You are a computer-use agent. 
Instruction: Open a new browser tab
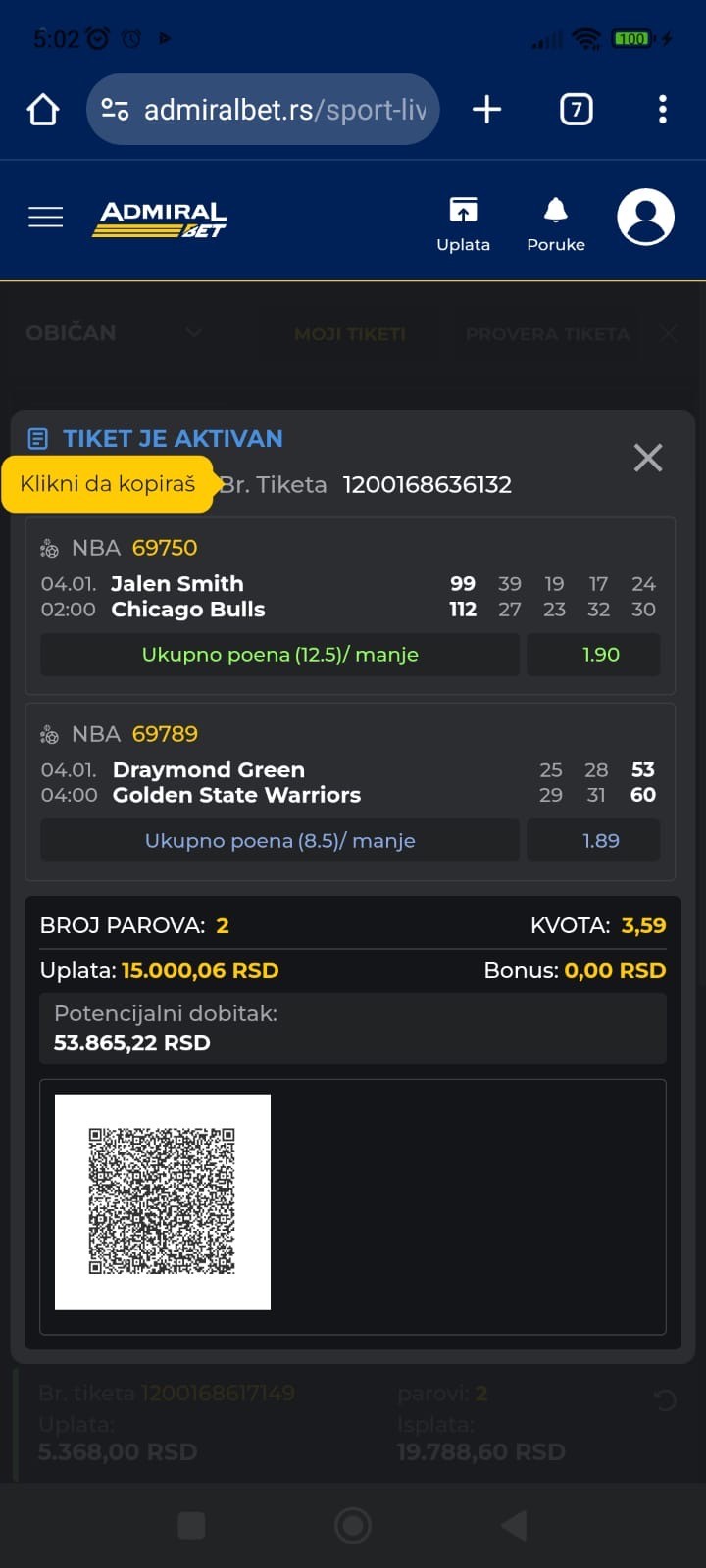pyautogui.click(x=486, y=110)
